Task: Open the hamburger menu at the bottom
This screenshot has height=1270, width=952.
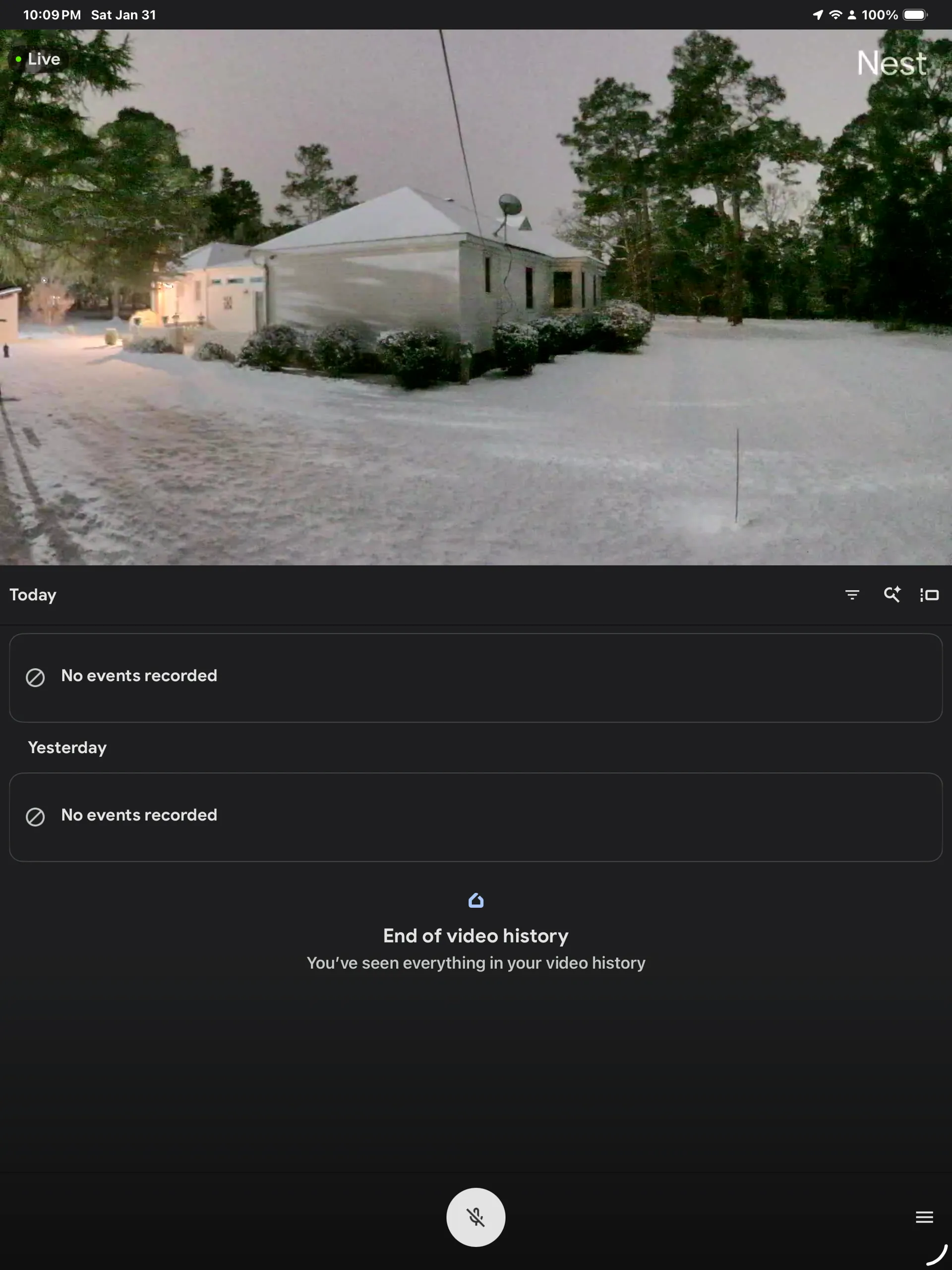Action: [x=924, y=1217]
